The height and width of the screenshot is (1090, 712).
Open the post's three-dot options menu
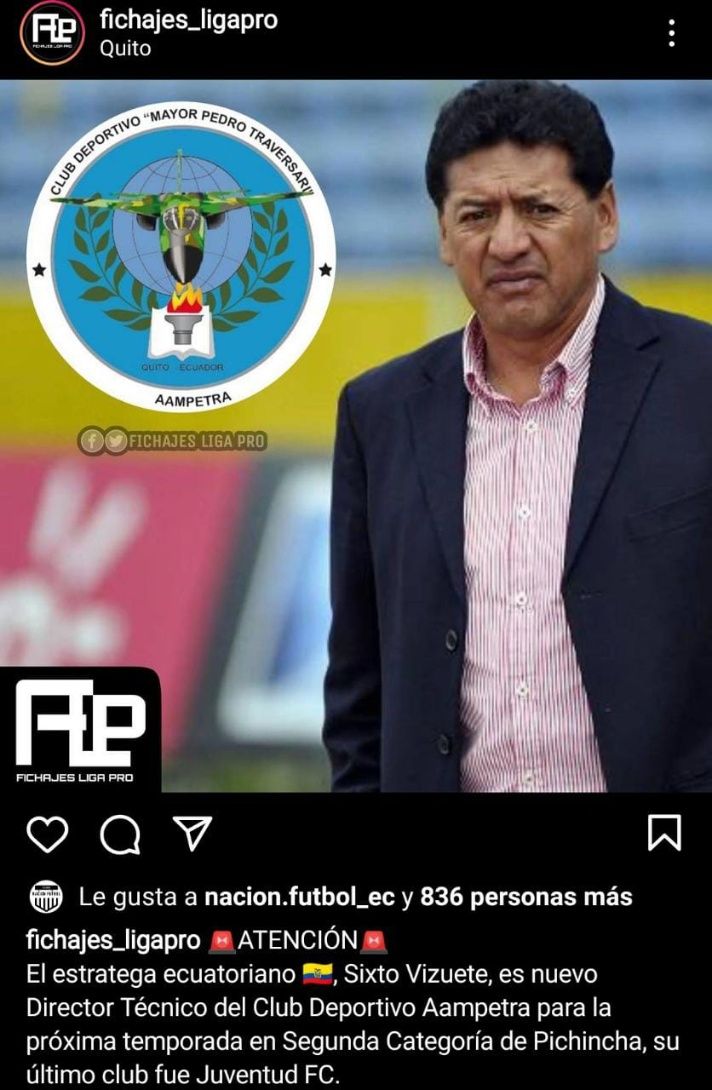(671, 33)
